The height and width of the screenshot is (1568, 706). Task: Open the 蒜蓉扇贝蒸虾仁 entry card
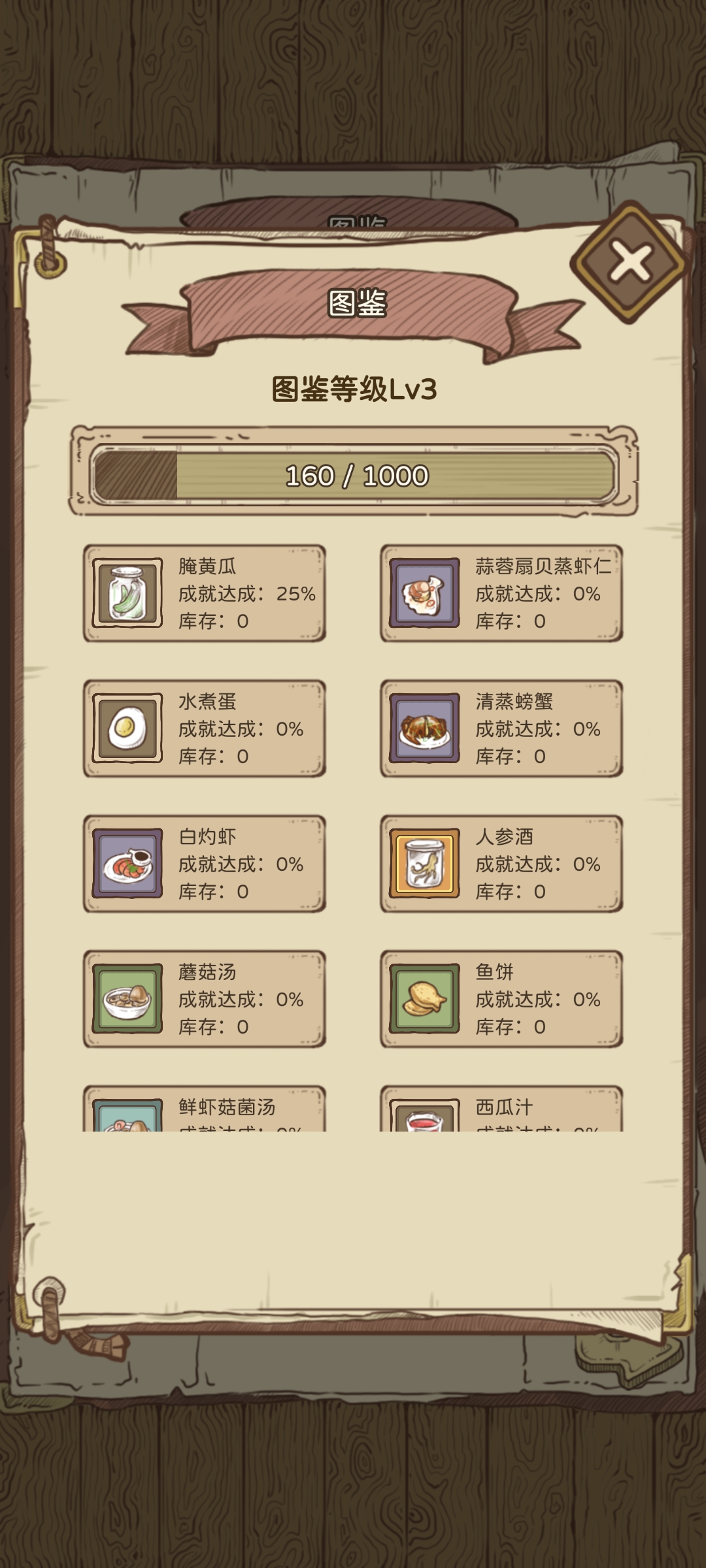[x=501, y=593]
